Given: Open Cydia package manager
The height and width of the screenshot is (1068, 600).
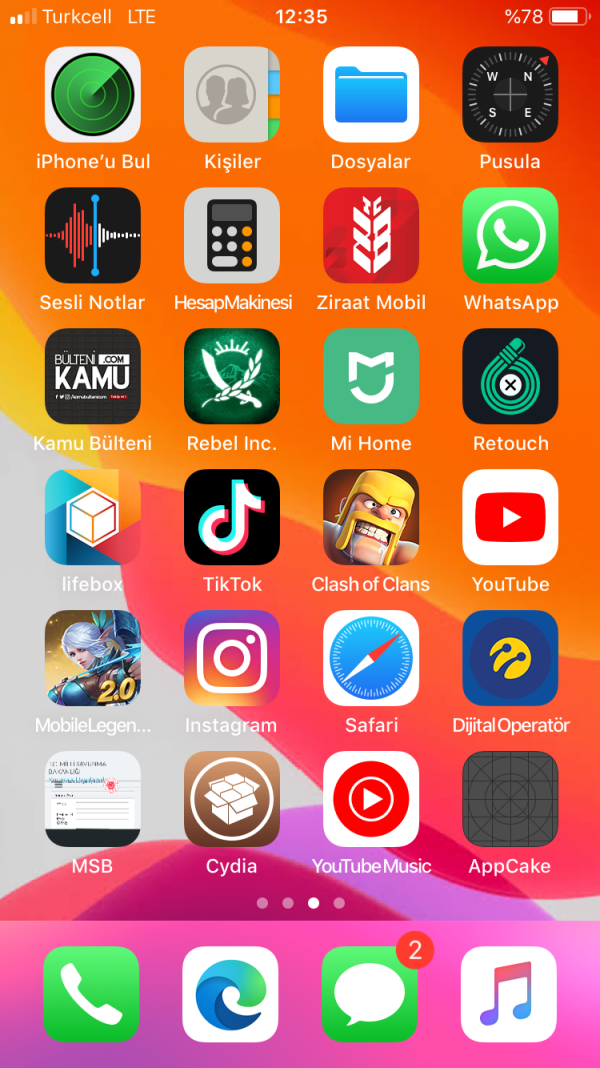Looking at the screenshot, I should pyautogui.click(x=232, y=800).
